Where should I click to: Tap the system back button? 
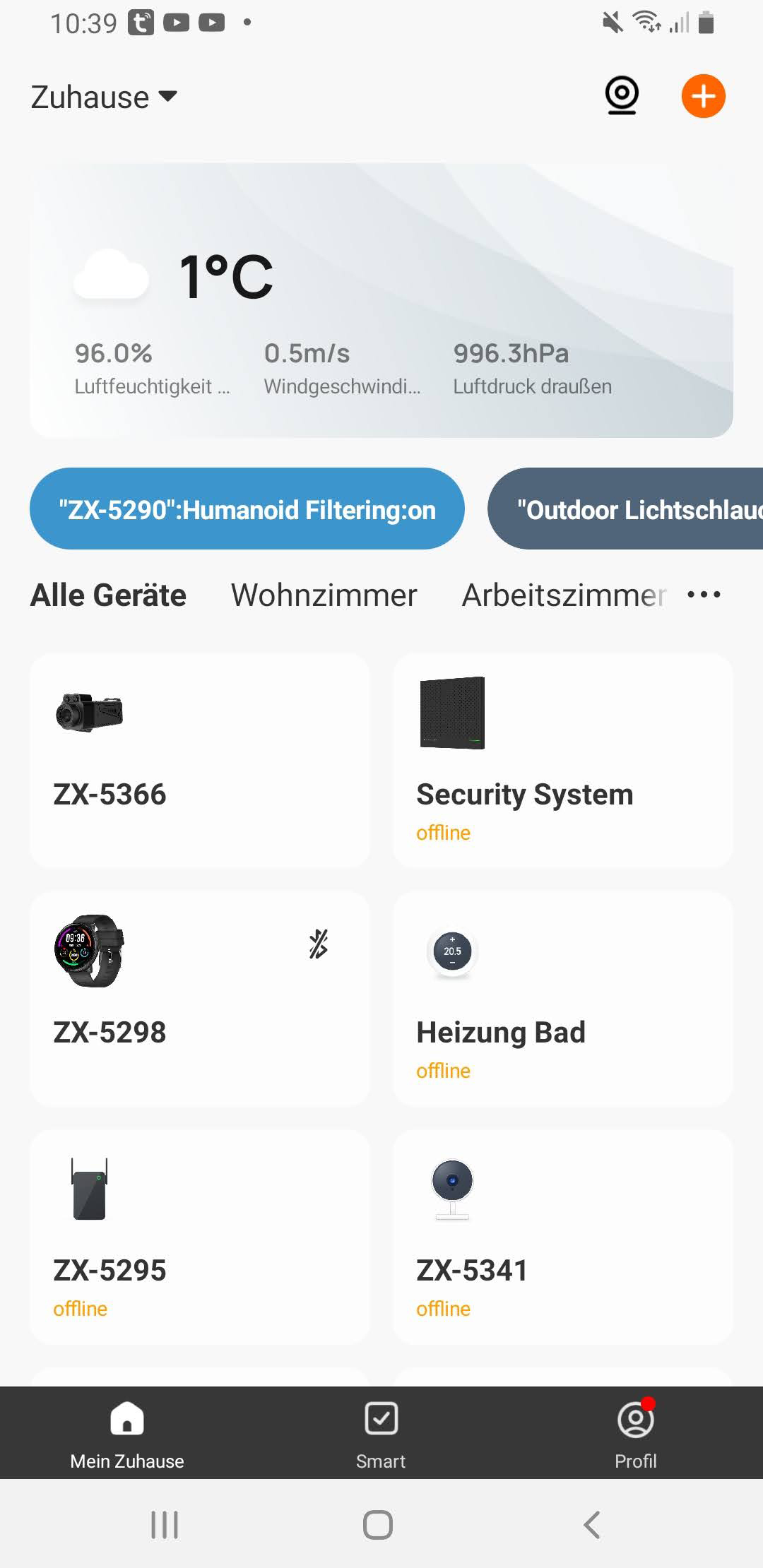592,1524
